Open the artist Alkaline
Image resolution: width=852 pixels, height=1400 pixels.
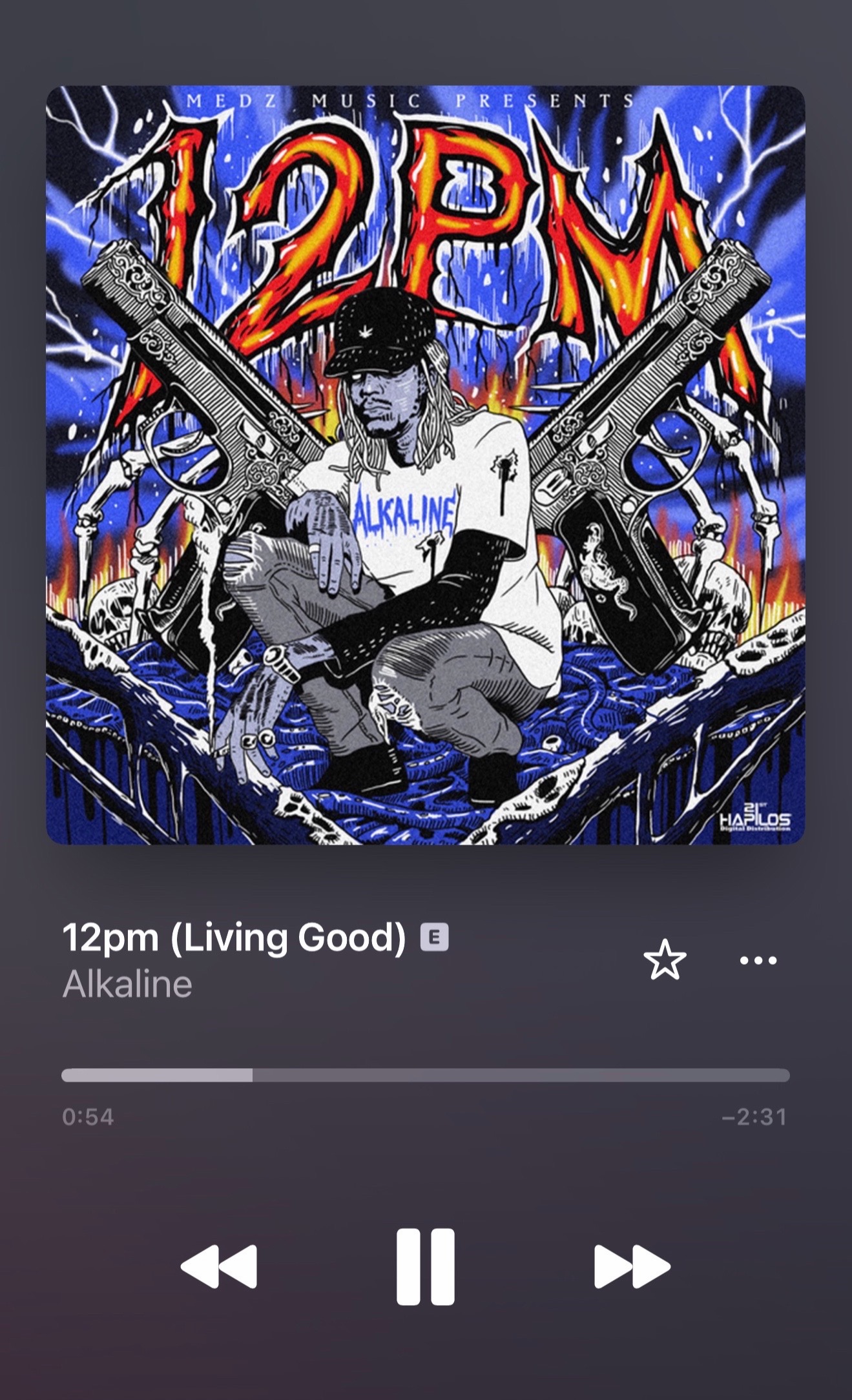tap(127, 984)
